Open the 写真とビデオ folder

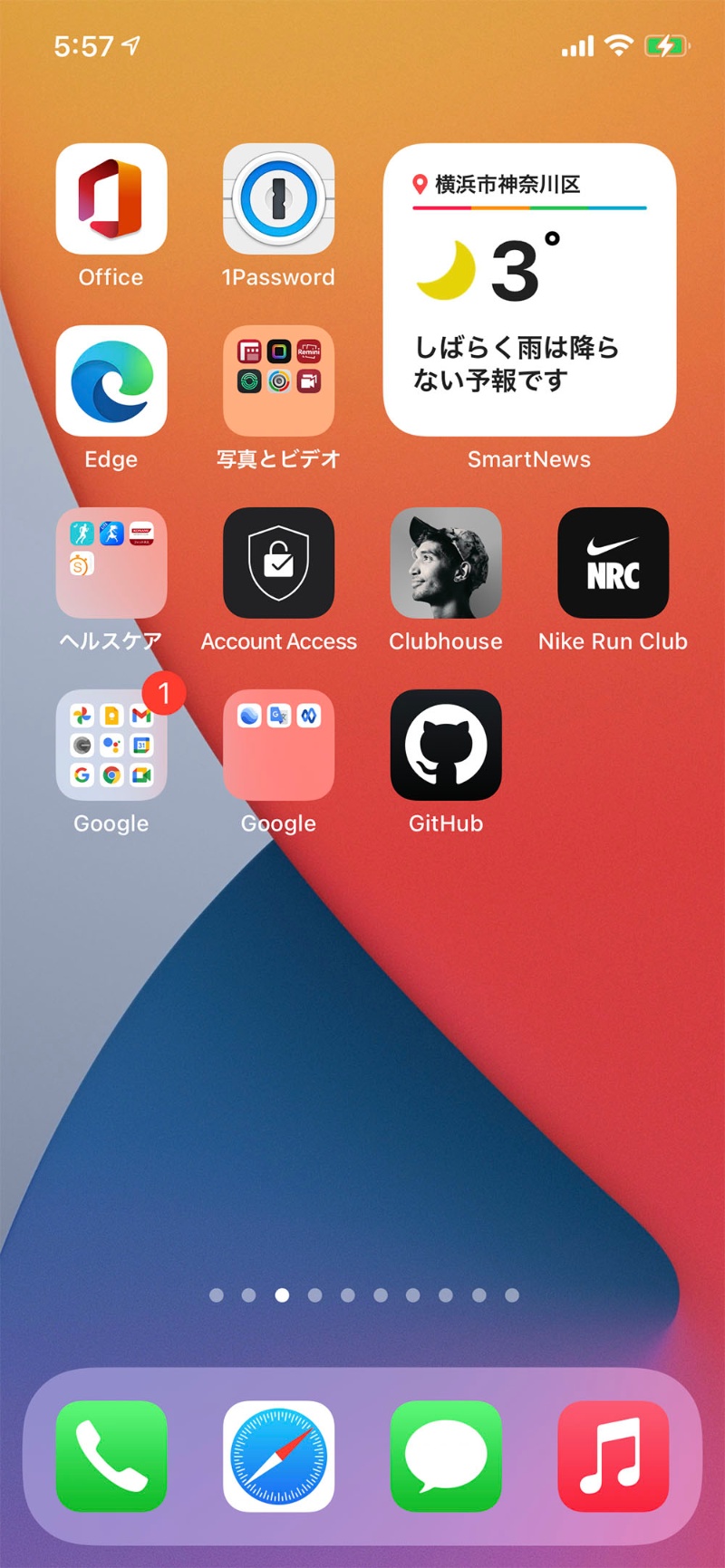(278, 381)
